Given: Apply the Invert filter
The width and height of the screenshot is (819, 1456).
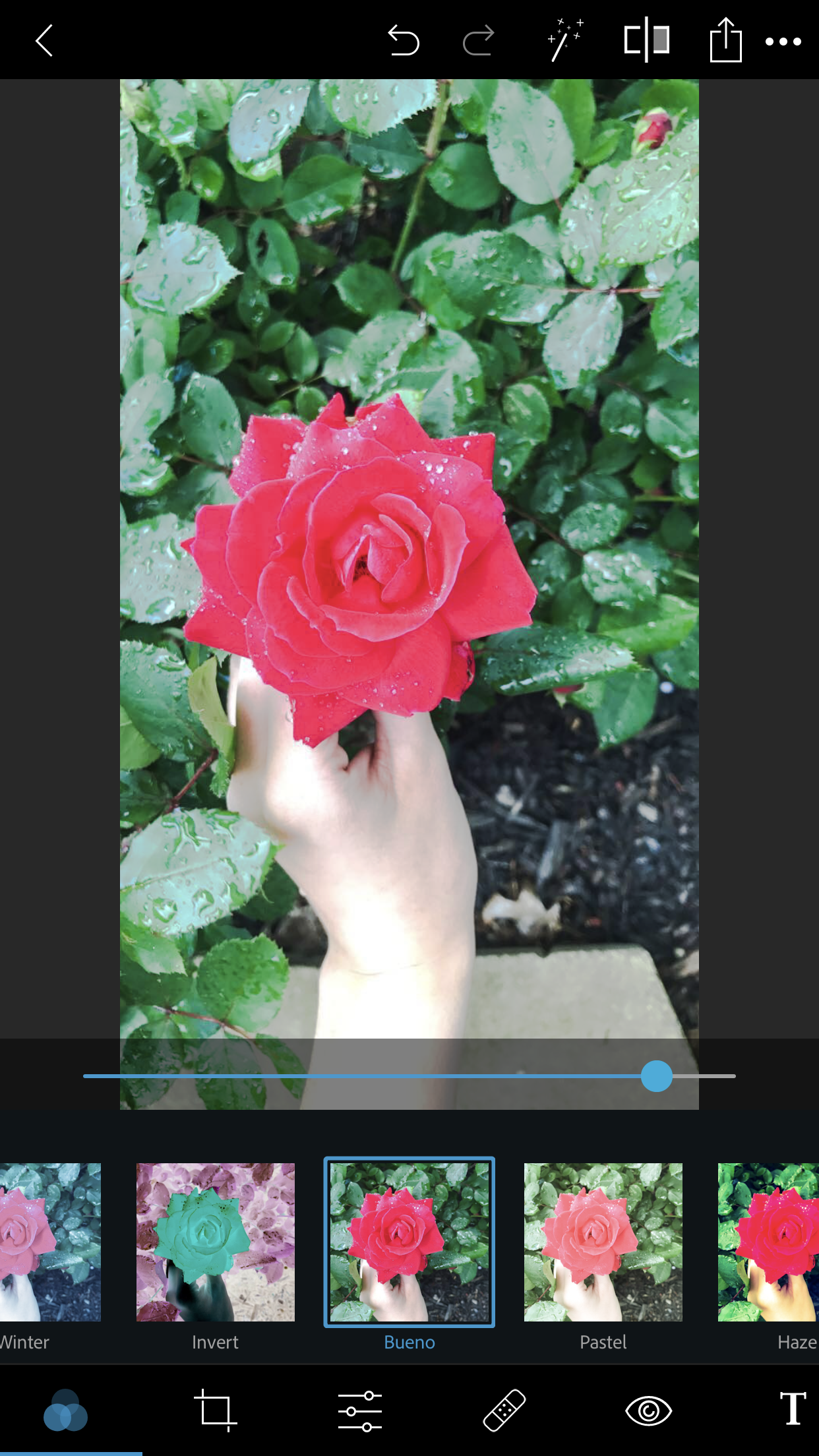Looking at the screenshot, I should click(216, 1242).
